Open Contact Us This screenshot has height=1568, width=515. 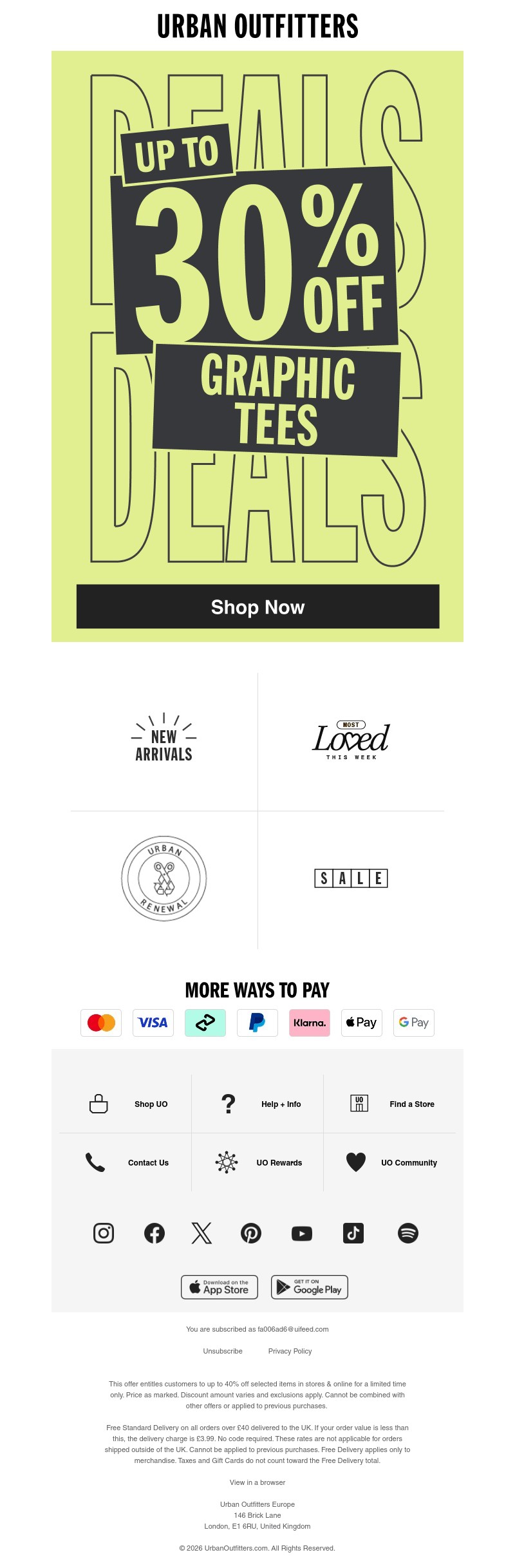point(148,1162)
